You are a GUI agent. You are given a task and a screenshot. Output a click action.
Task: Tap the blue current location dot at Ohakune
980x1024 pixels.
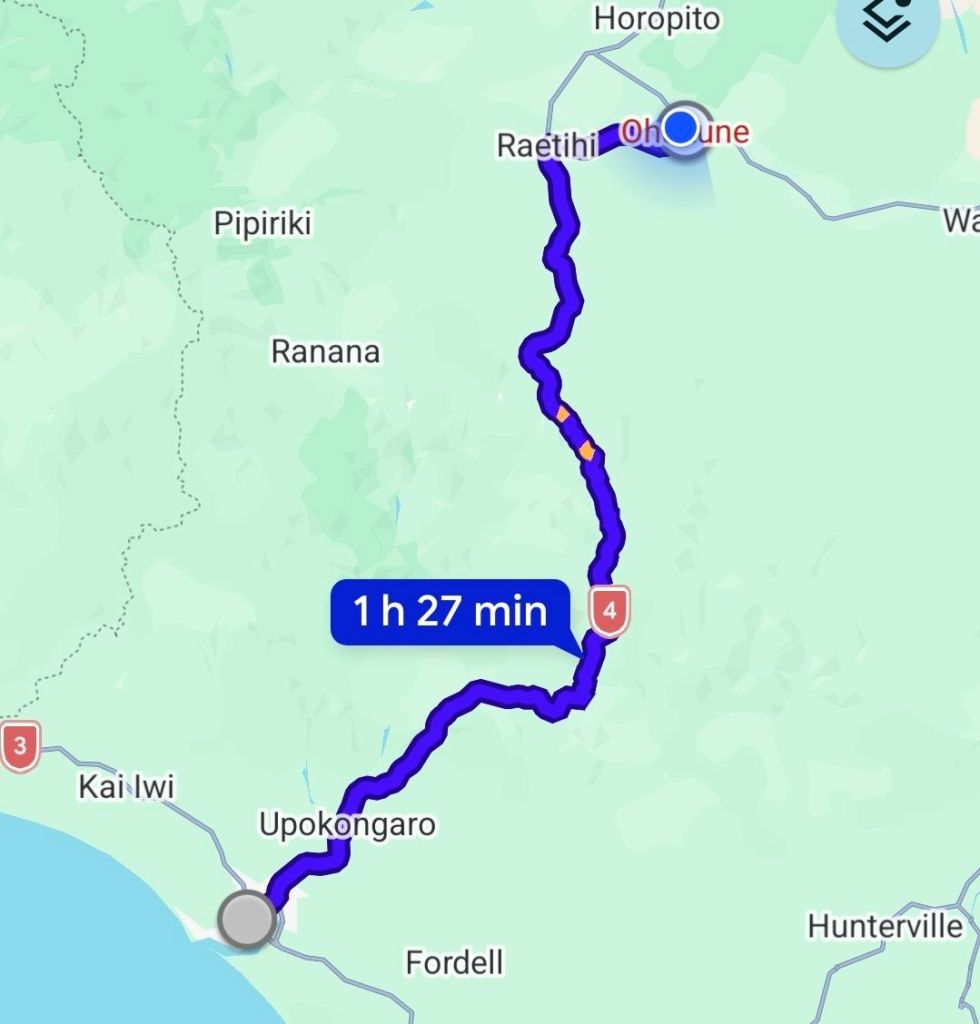(682, 128)
